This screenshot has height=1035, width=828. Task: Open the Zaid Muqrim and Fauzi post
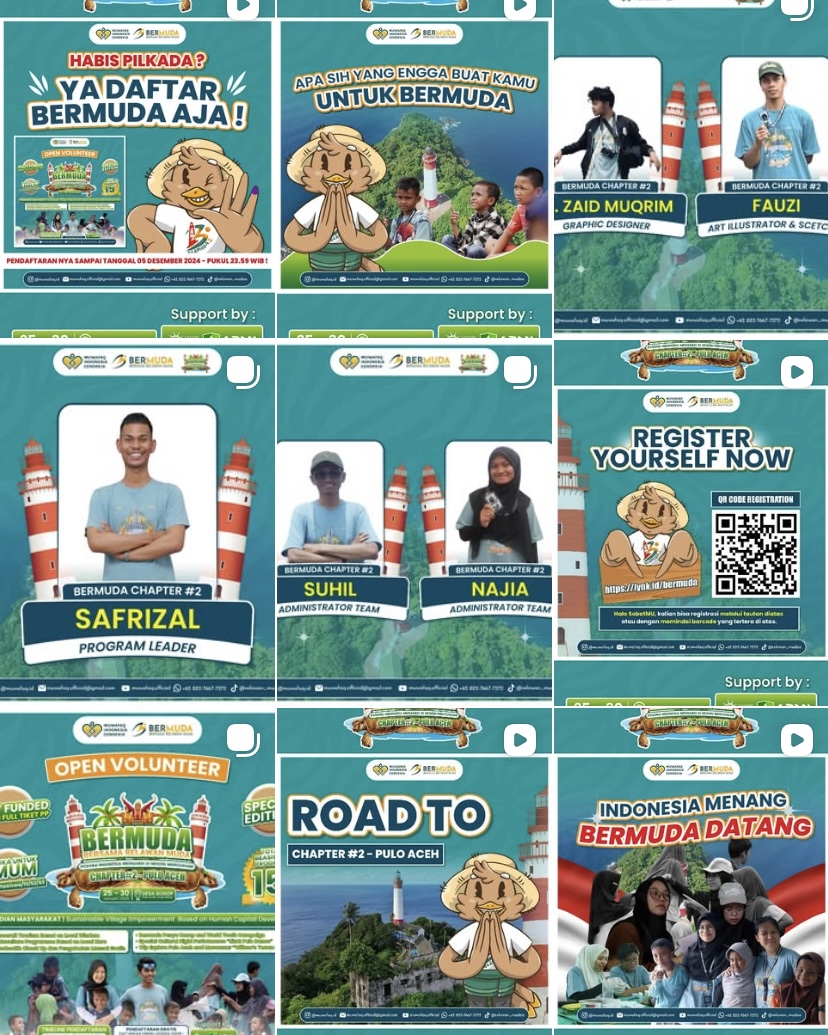click(x=691, y=170)
